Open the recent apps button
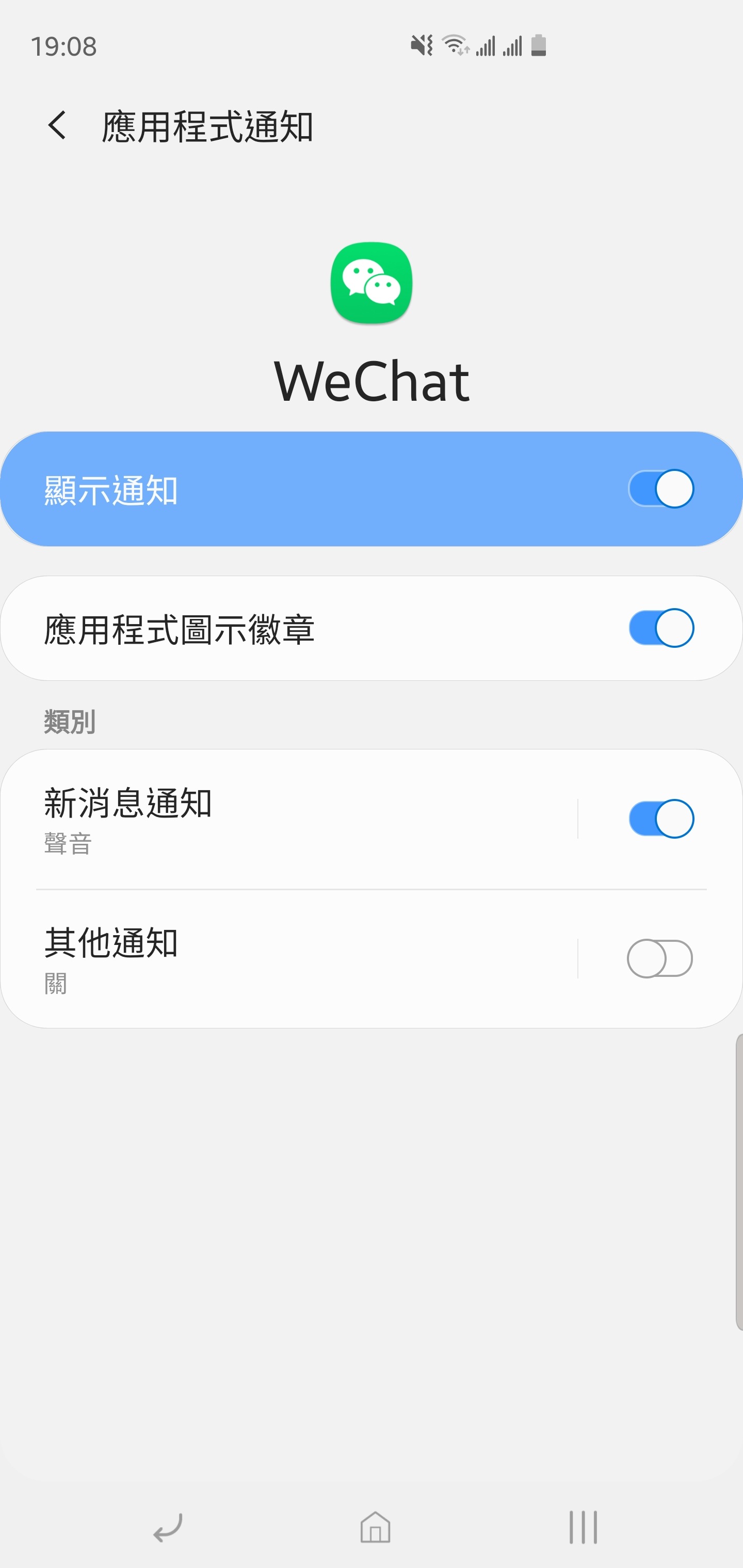 click(583, 1528)
